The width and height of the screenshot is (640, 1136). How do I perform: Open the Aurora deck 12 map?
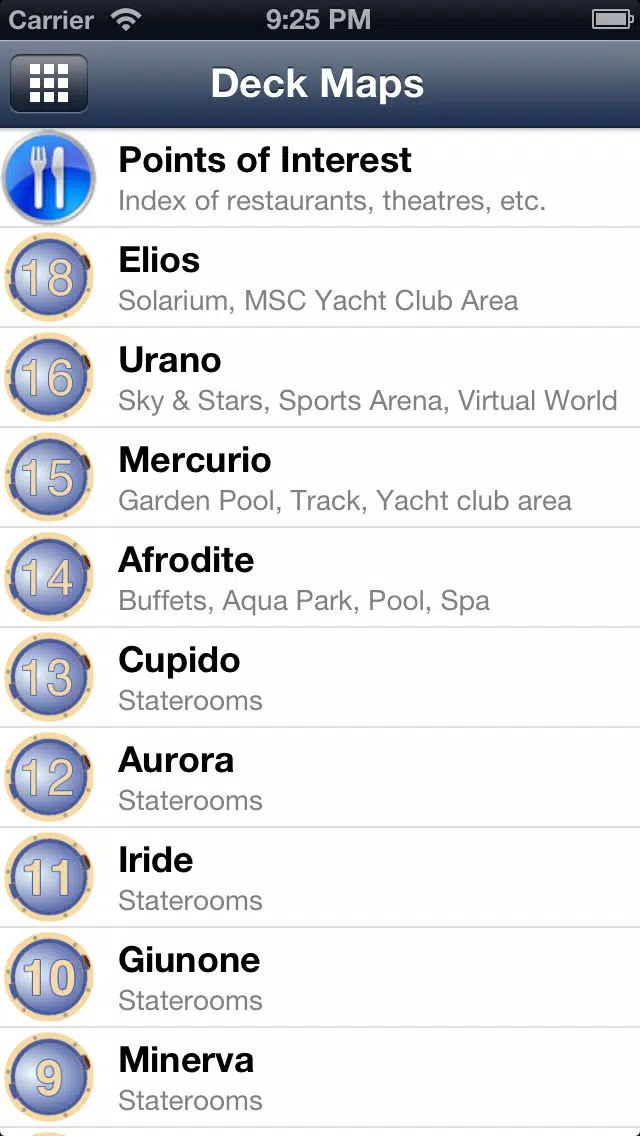coord(320,777)
